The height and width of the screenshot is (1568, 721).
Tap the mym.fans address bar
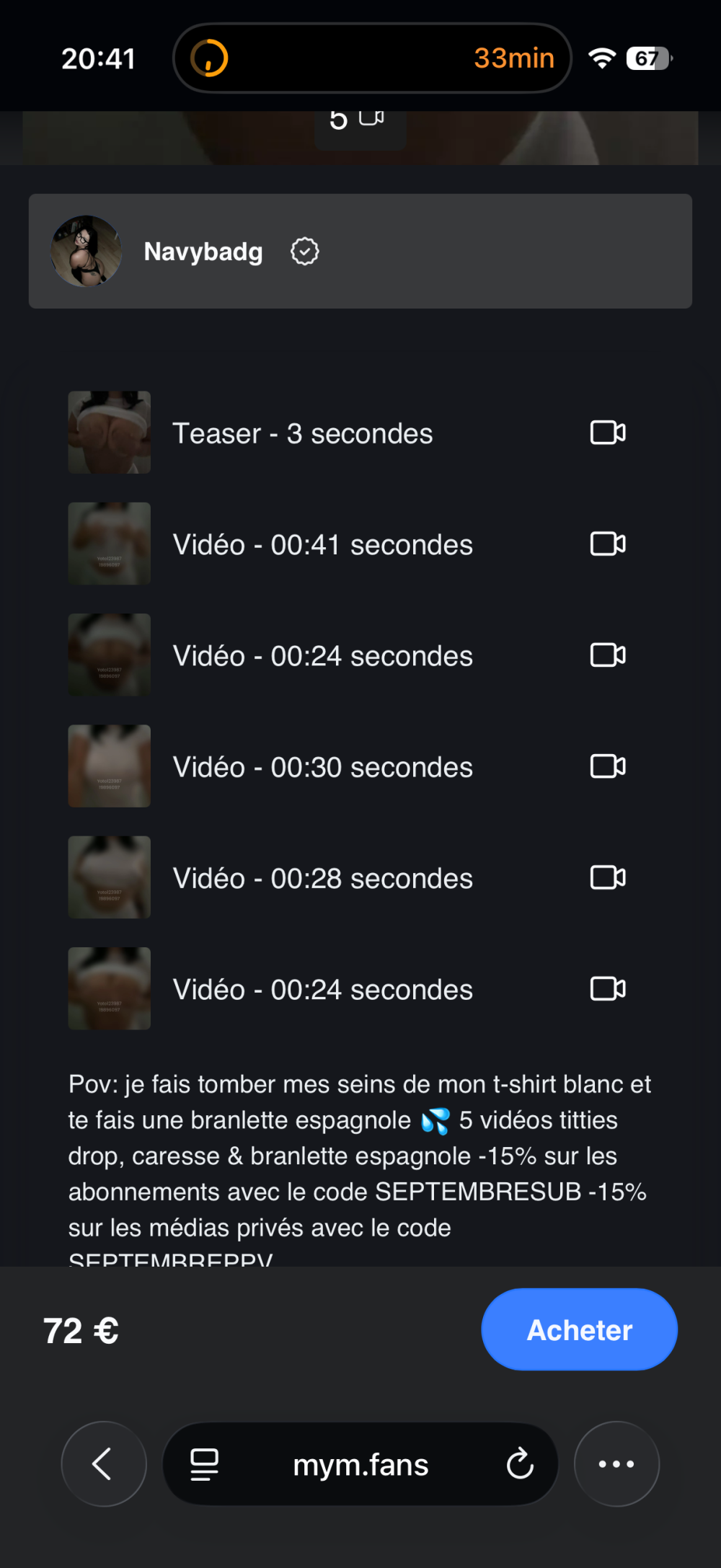point(360,1465)
